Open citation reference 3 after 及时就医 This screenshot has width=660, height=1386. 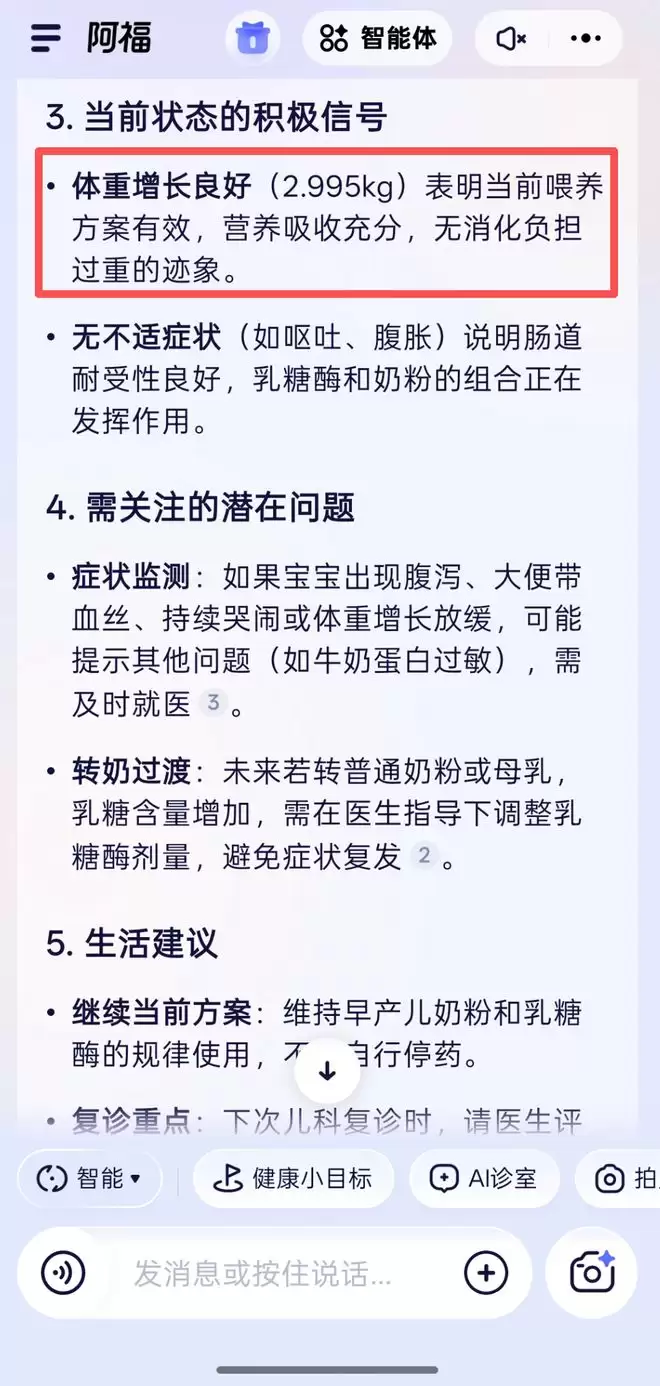tap(212, 703)
